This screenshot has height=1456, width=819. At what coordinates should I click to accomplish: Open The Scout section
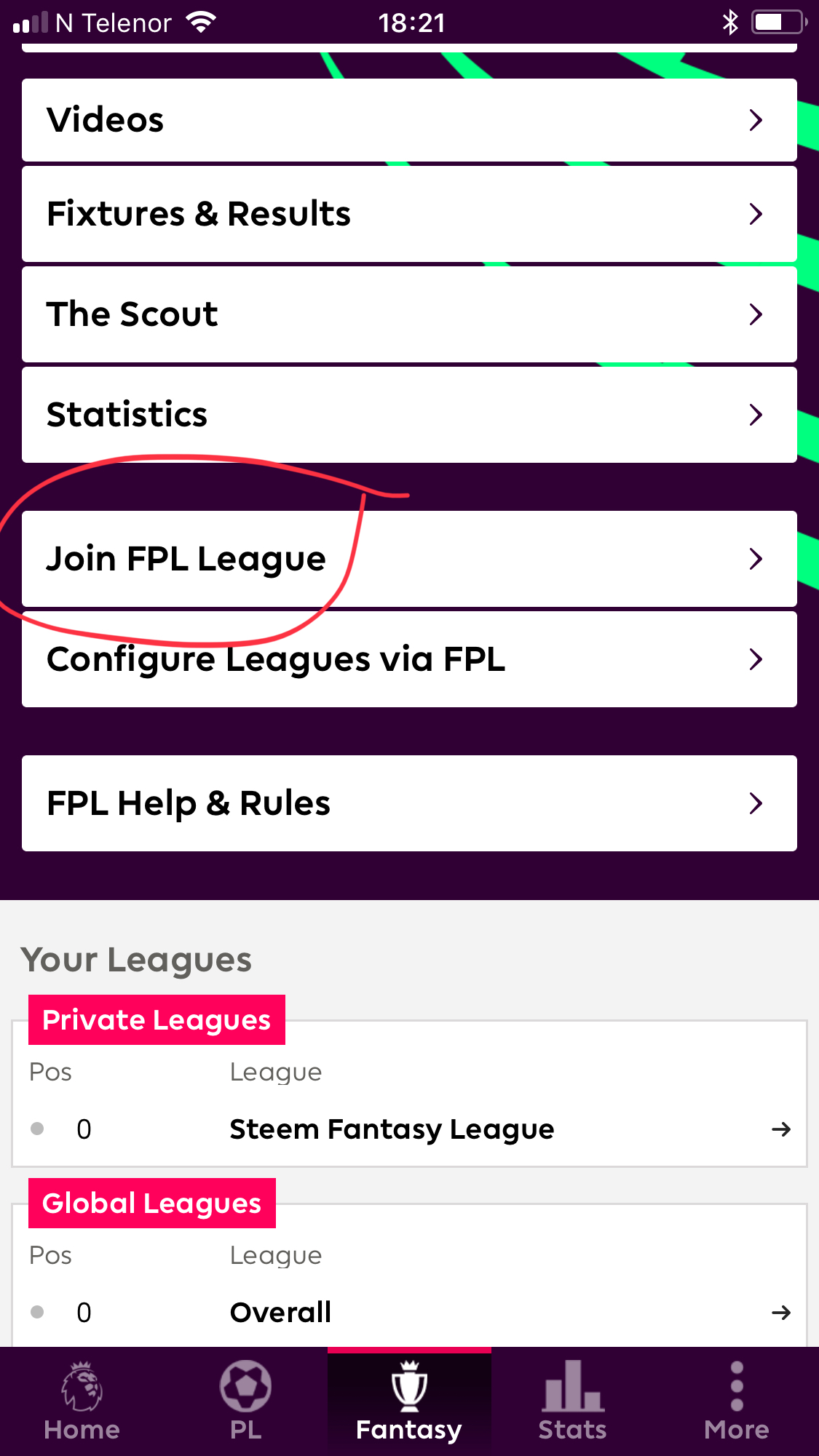point(409,314)
